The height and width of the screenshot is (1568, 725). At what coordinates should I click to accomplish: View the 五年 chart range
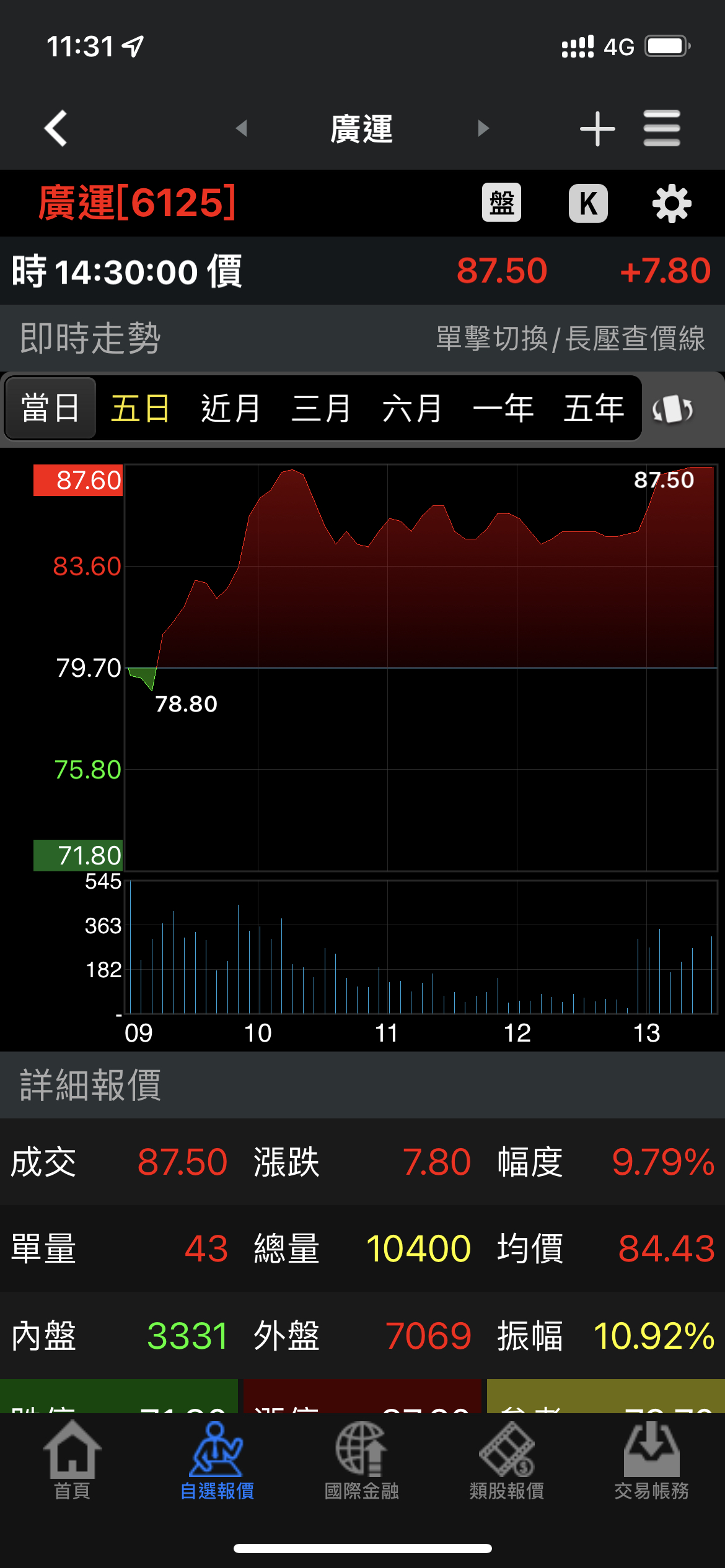pos(593,409)
